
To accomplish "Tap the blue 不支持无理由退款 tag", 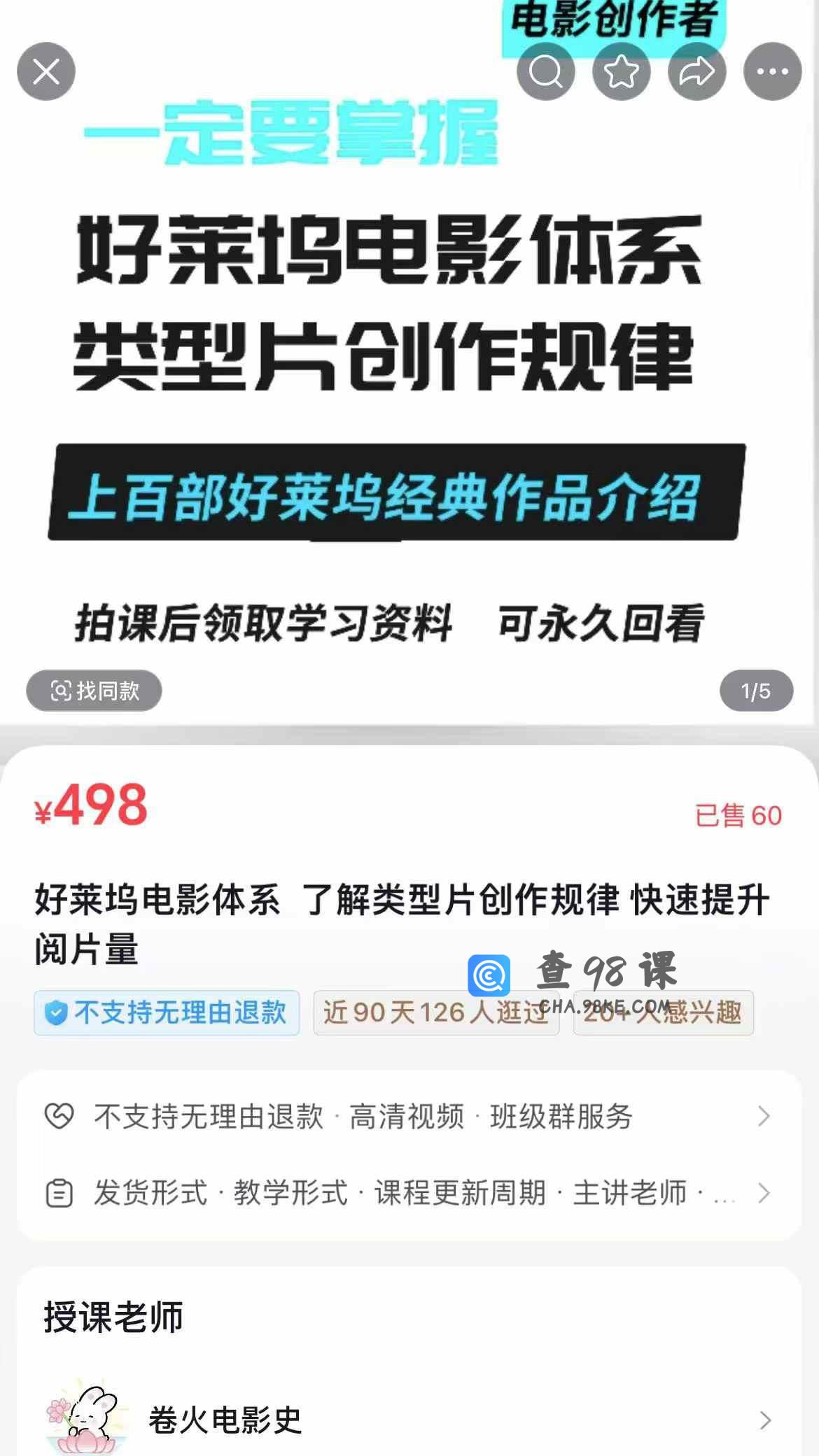I will 167,1012.
